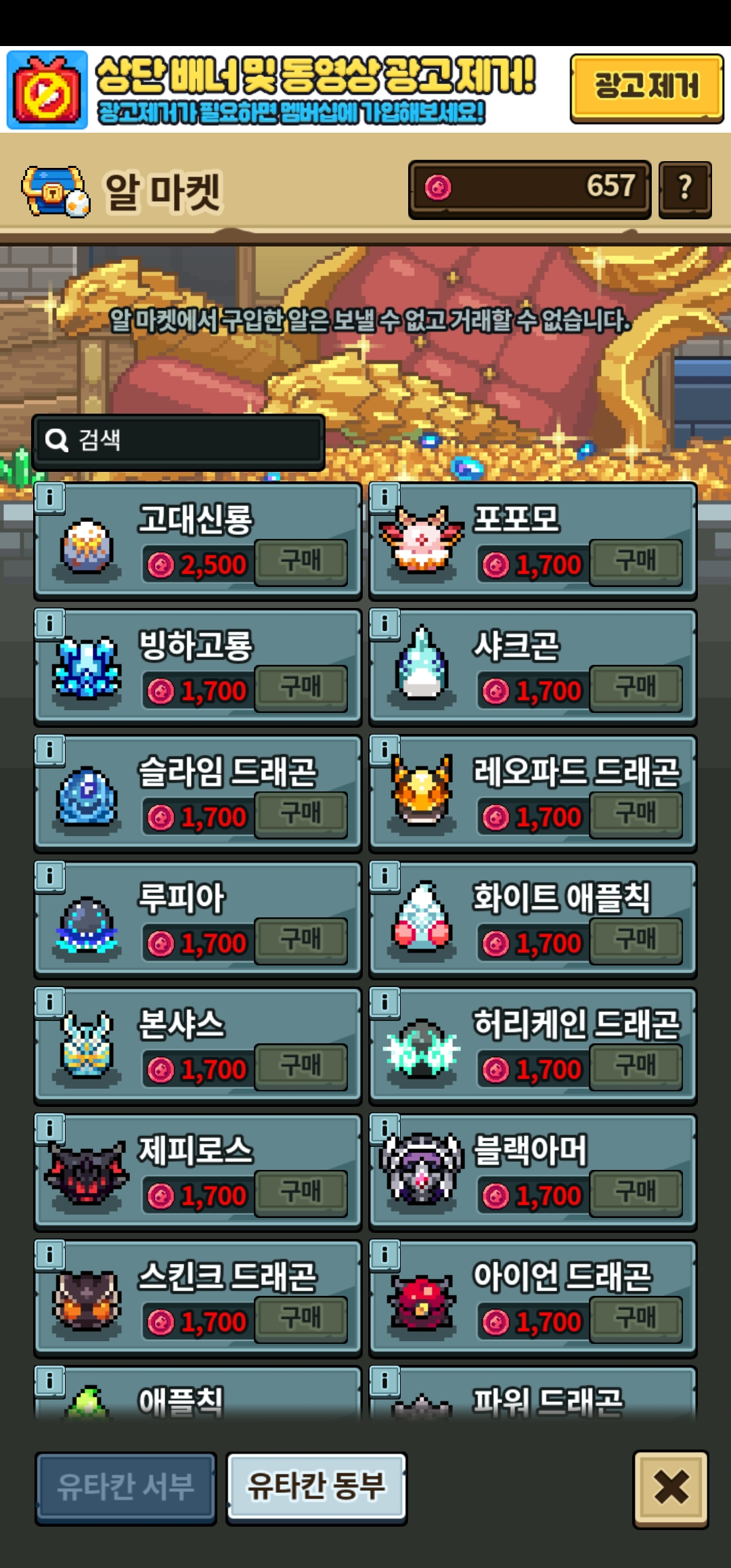Viewport: 731px width, 1568px height.
Task: View info for 슬라임 드래곤
Action: (x=50, y=750)
